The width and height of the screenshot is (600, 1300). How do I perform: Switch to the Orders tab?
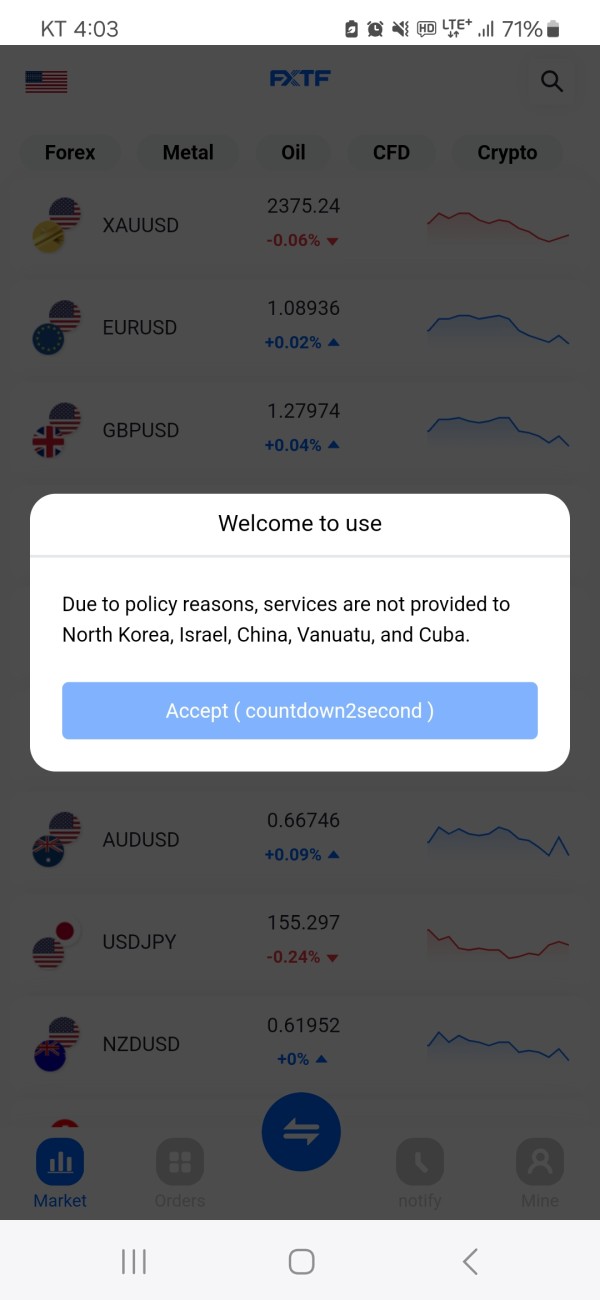(x=180, y=1174)
